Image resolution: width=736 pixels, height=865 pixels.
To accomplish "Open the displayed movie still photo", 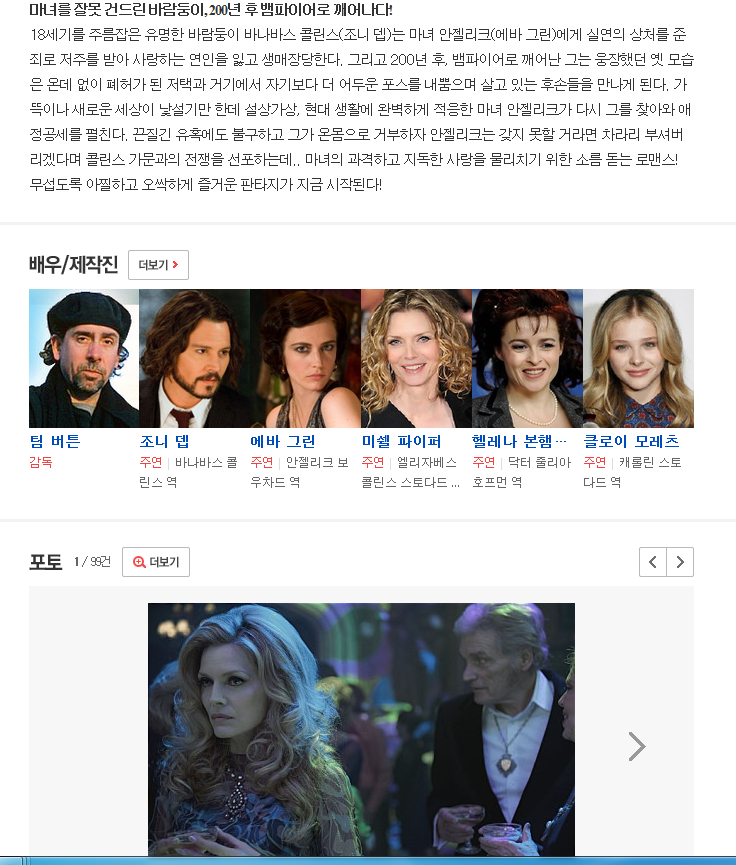I will [361, 728].
